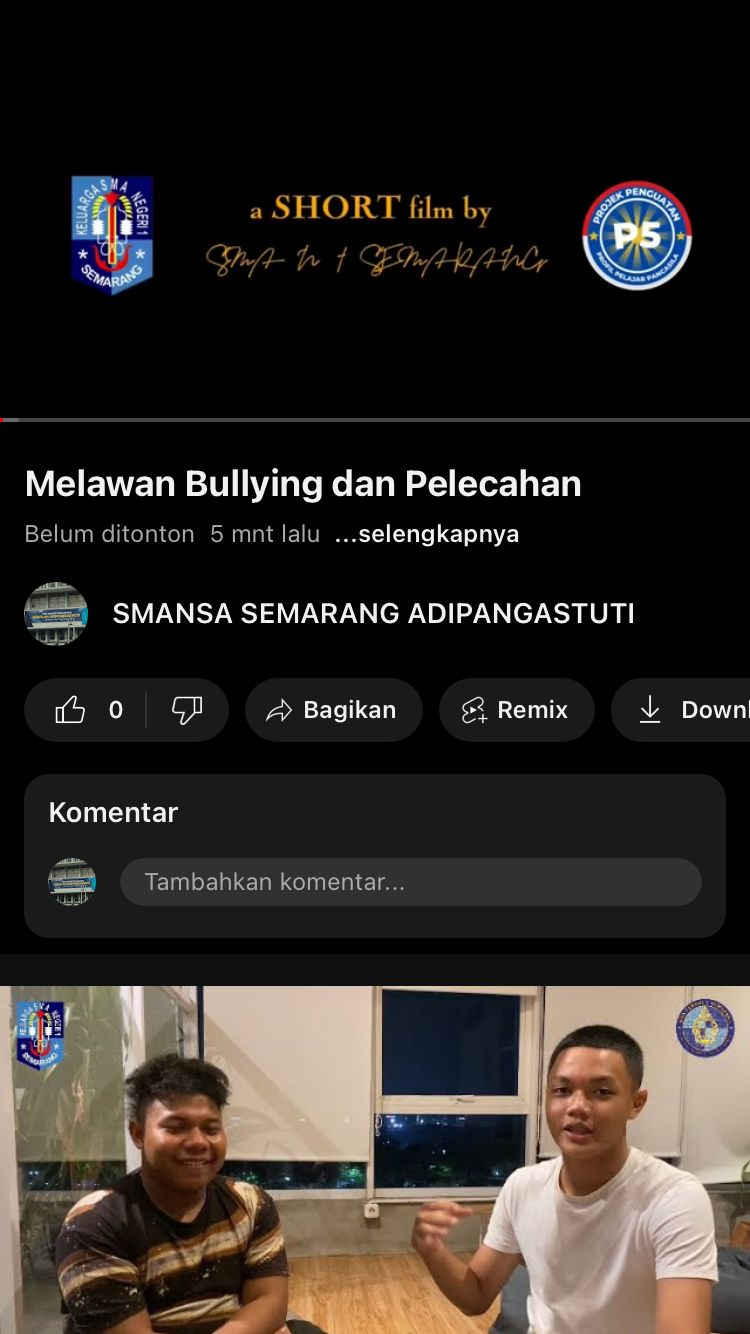The image size is (750, 1334).
Task: Expand description with ...selengkapnya
Action: click(x=427, y=534)
